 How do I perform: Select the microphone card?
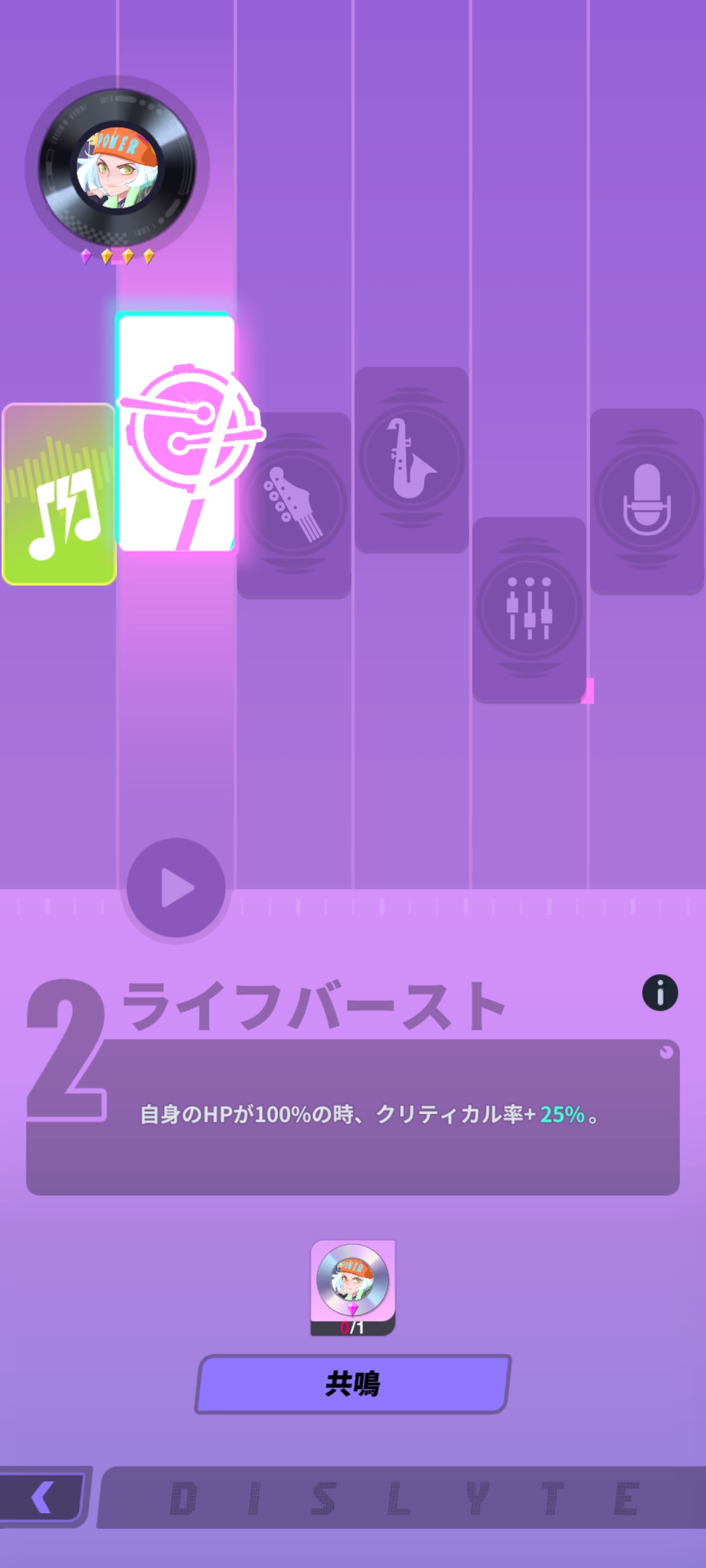[x=647, y=501]
